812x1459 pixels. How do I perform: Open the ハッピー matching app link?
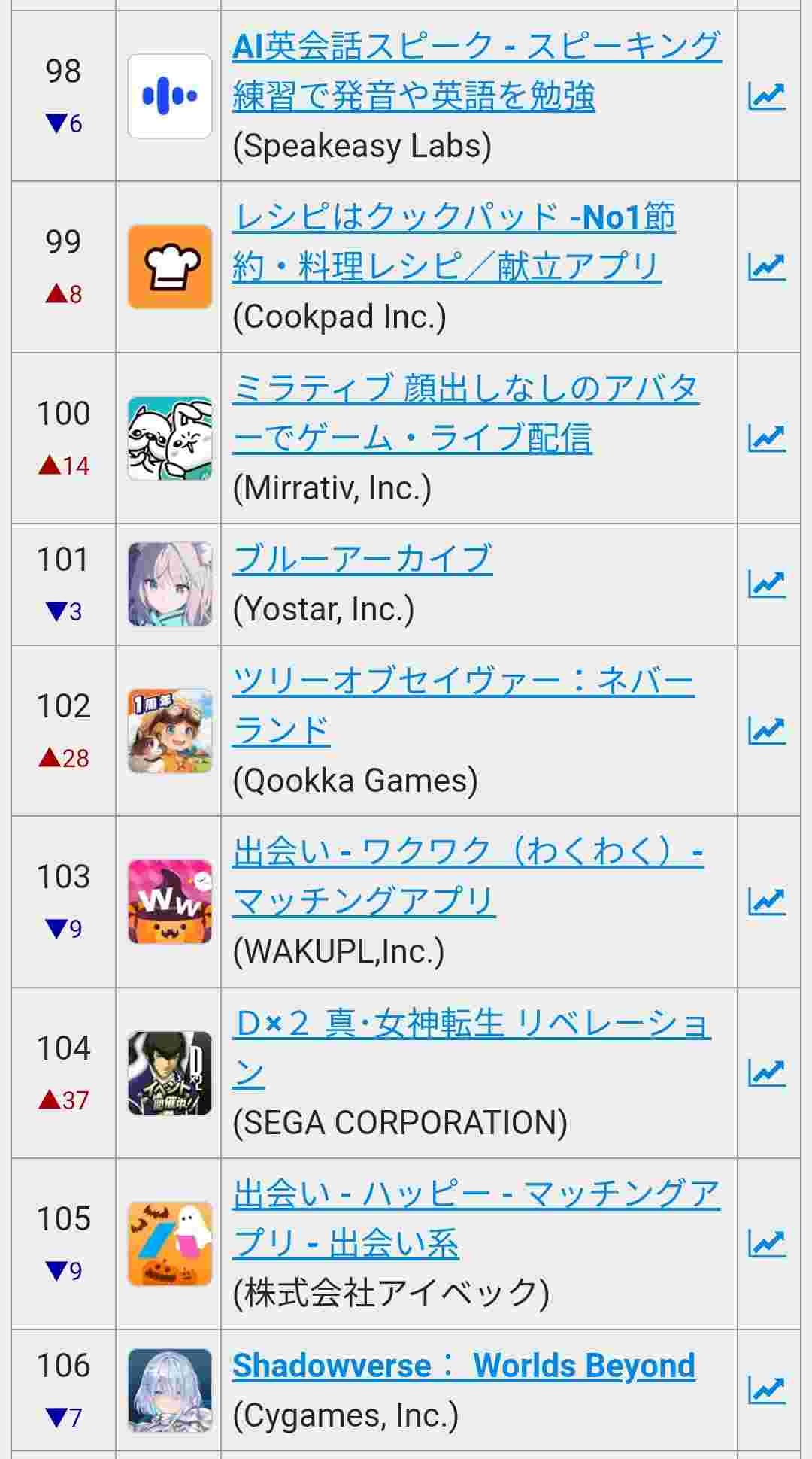pyautogui.click(x=476, y=1218)
